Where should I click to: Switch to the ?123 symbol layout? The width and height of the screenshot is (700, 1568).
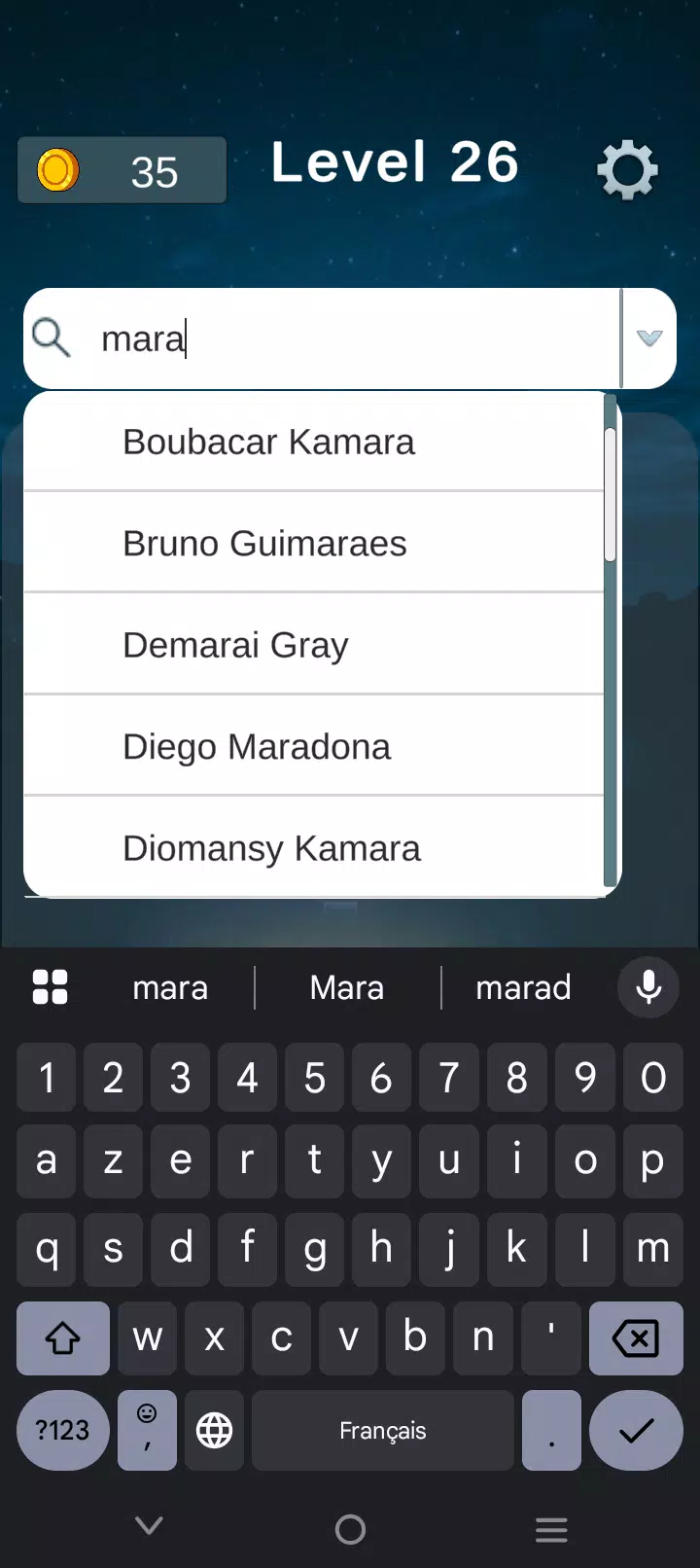coord(62,1430)
